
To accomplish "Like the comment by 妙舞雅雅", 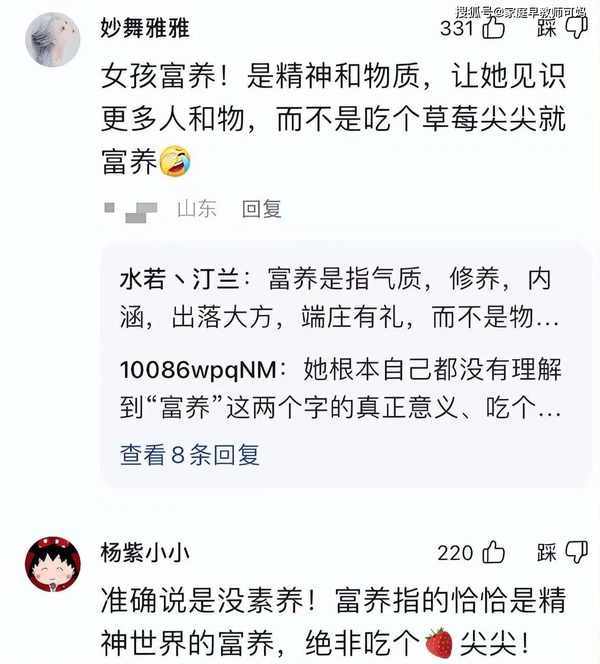I will [493, 28].
